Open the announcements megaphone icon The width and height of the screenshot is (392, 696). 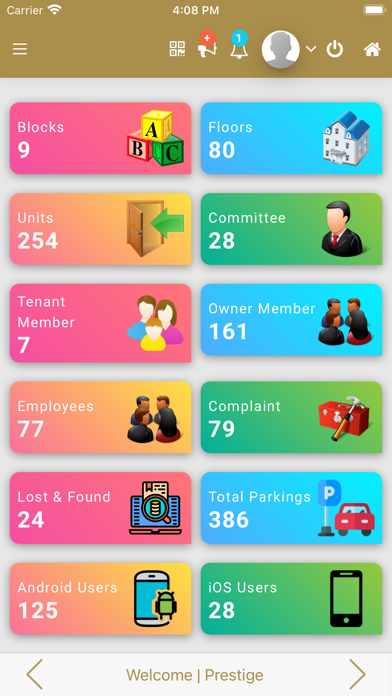coord(207,46)
